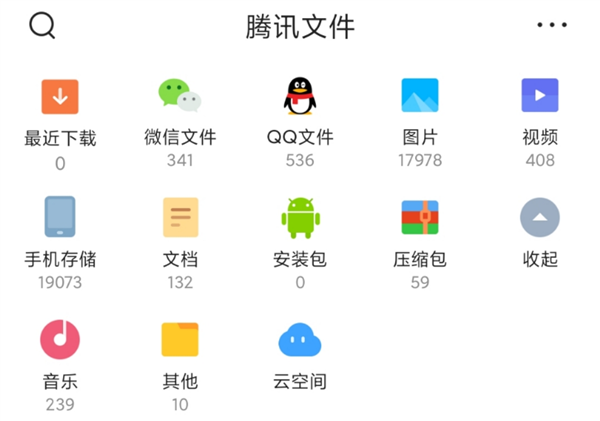The width and height of the screenshot is (600, 421).
Task: Open 最近下载 folder
Action: (60, 97)
